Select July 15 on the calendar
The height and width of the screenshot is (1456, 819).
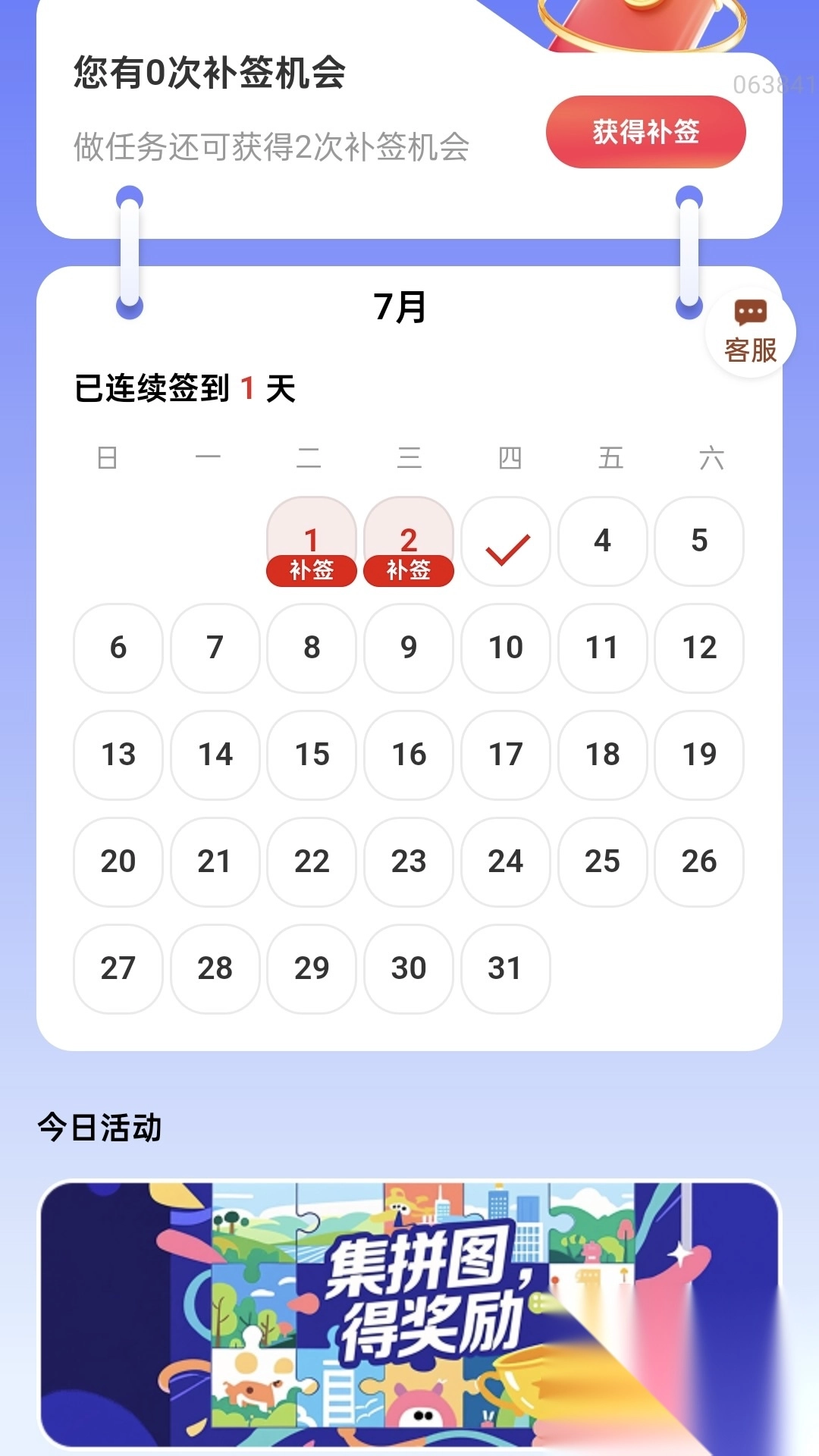pyautogui.click(x=312, y=755)
